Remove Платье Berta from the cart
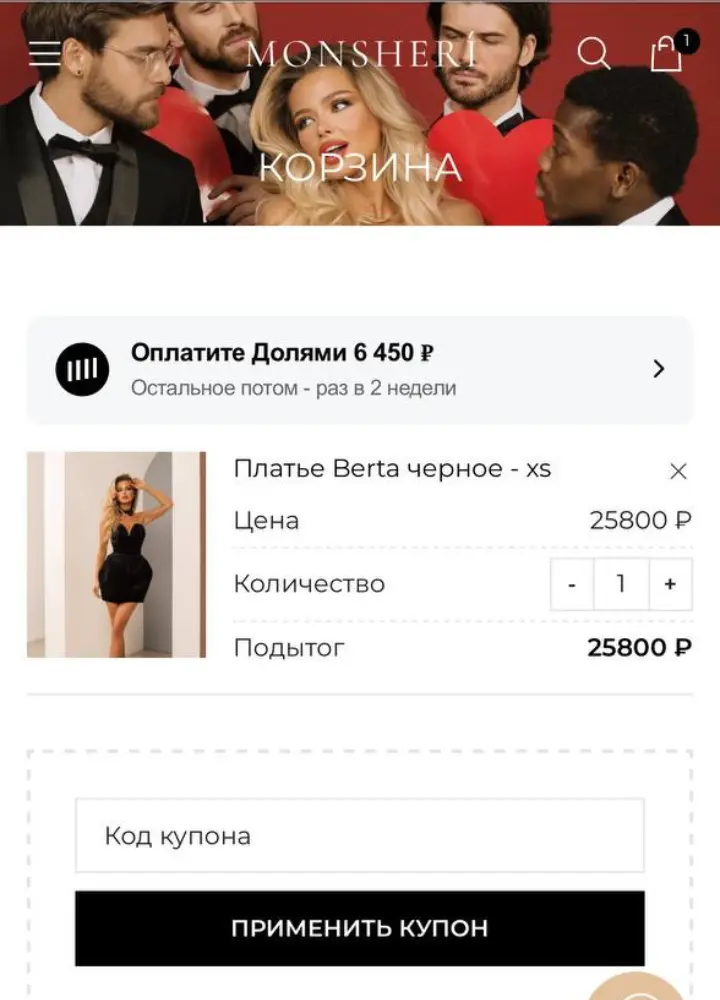 pos(678,471)
